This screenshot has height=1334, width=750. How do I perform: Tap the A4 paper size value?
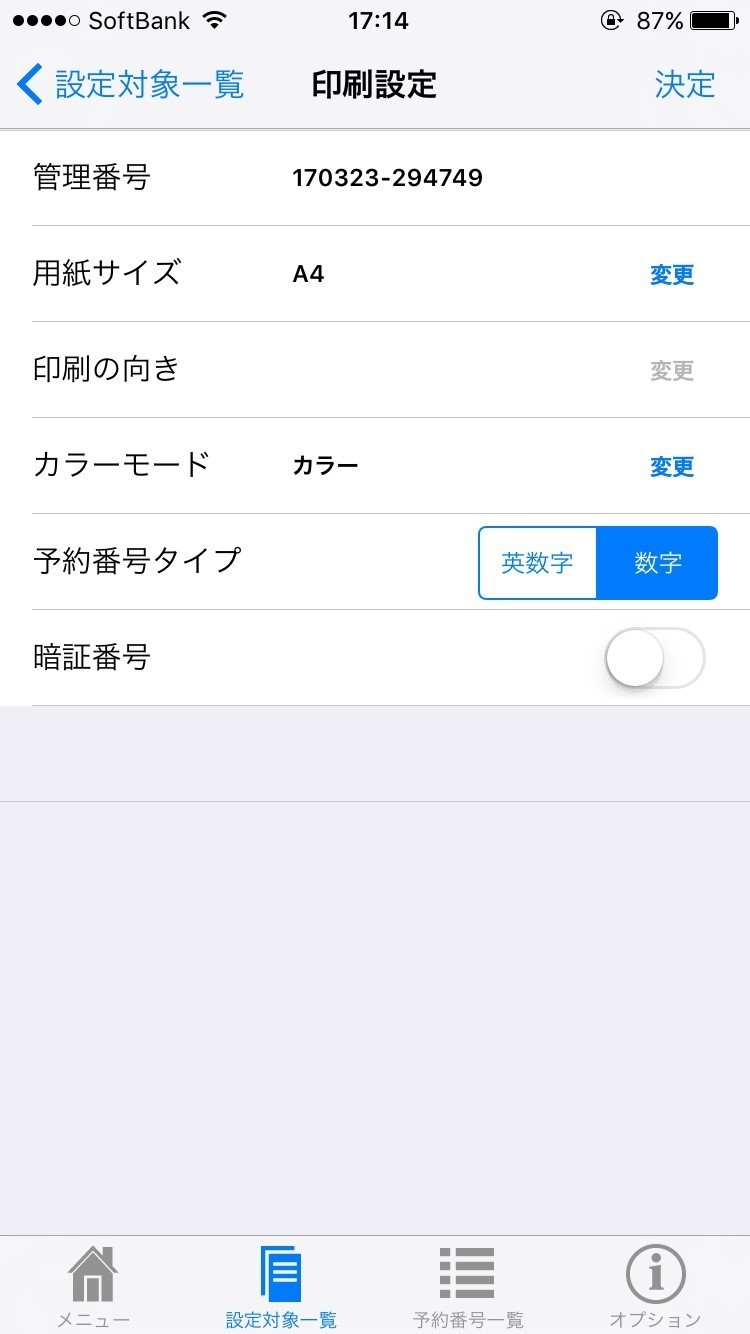click(307, 274)
